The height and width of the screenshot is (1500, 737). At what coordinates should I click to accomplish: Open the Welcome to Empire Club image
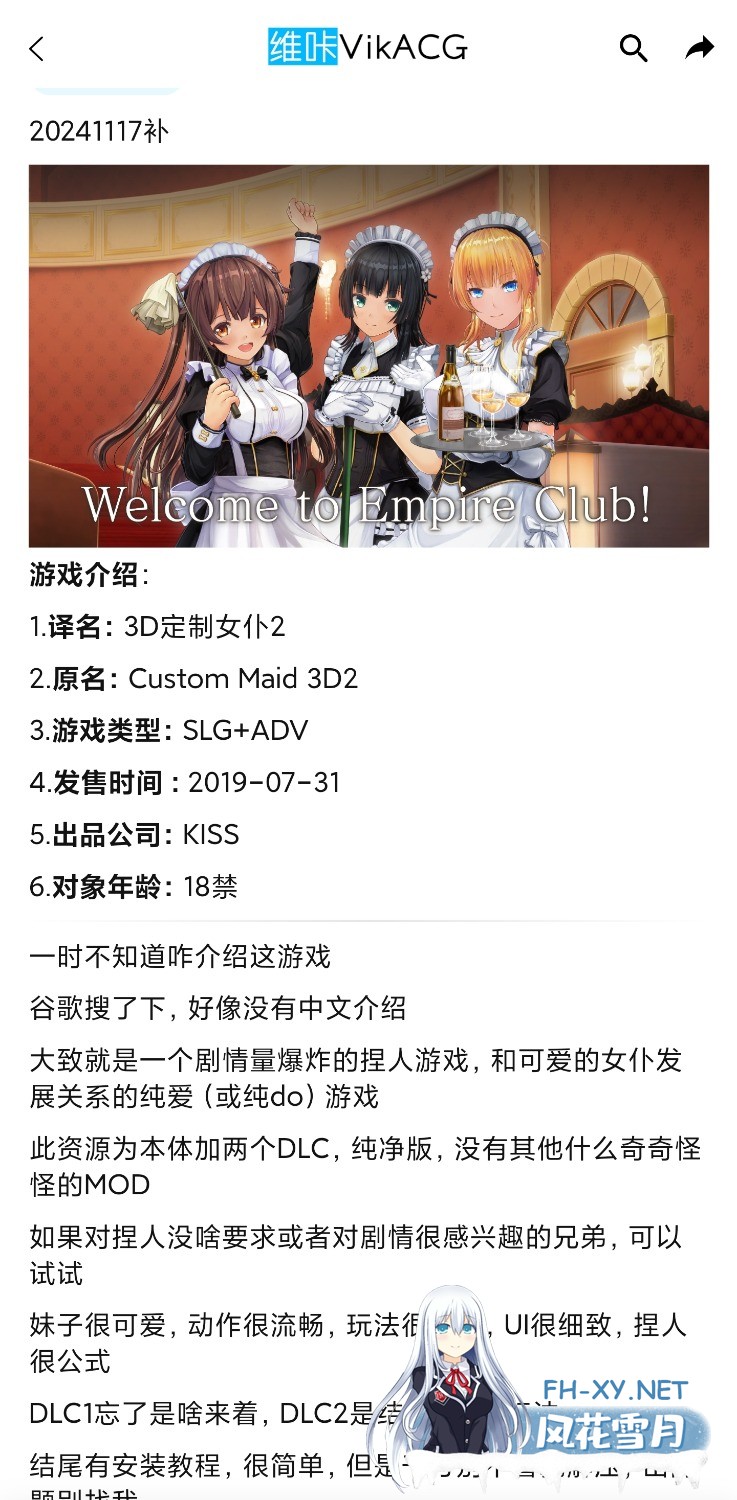(368, 355)
